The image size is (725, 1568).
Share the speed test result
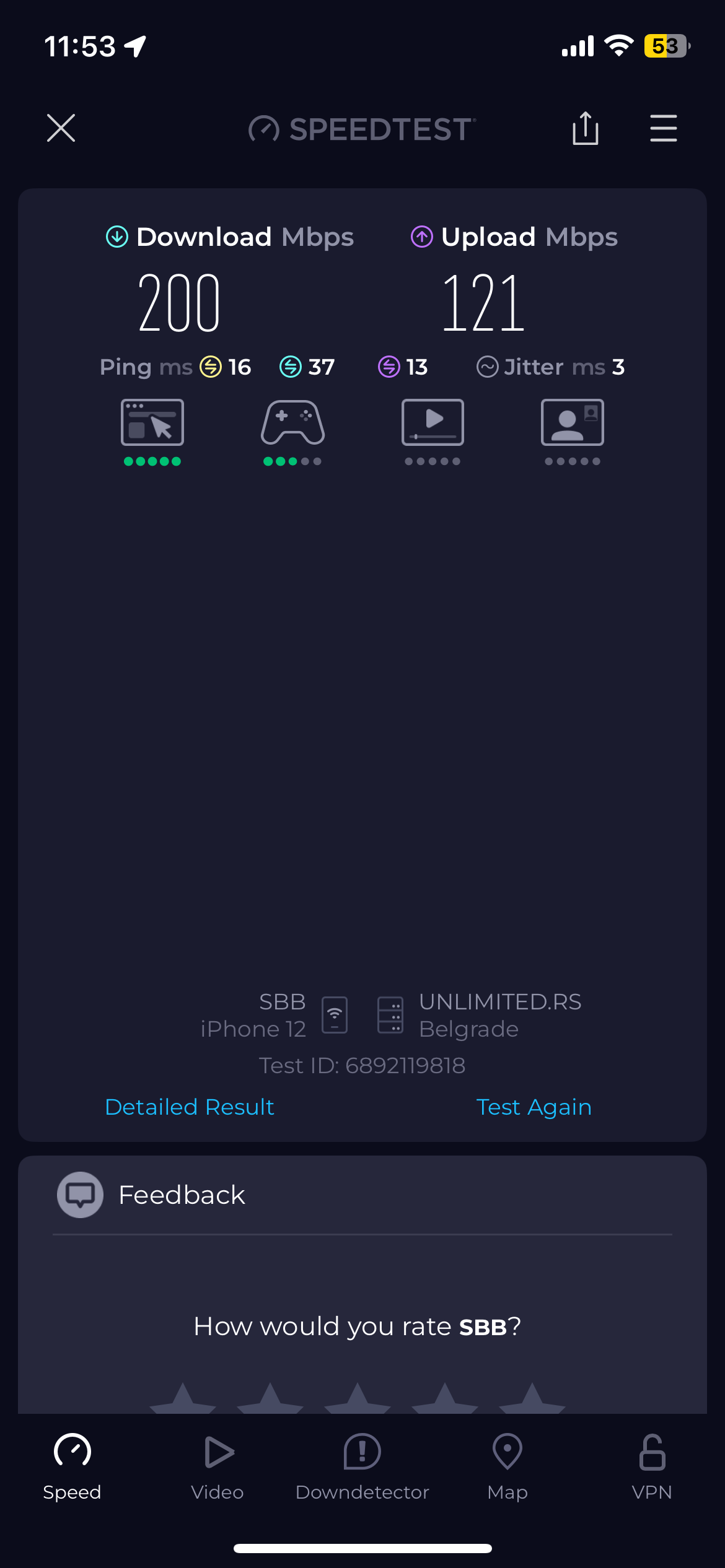point(585,128)
